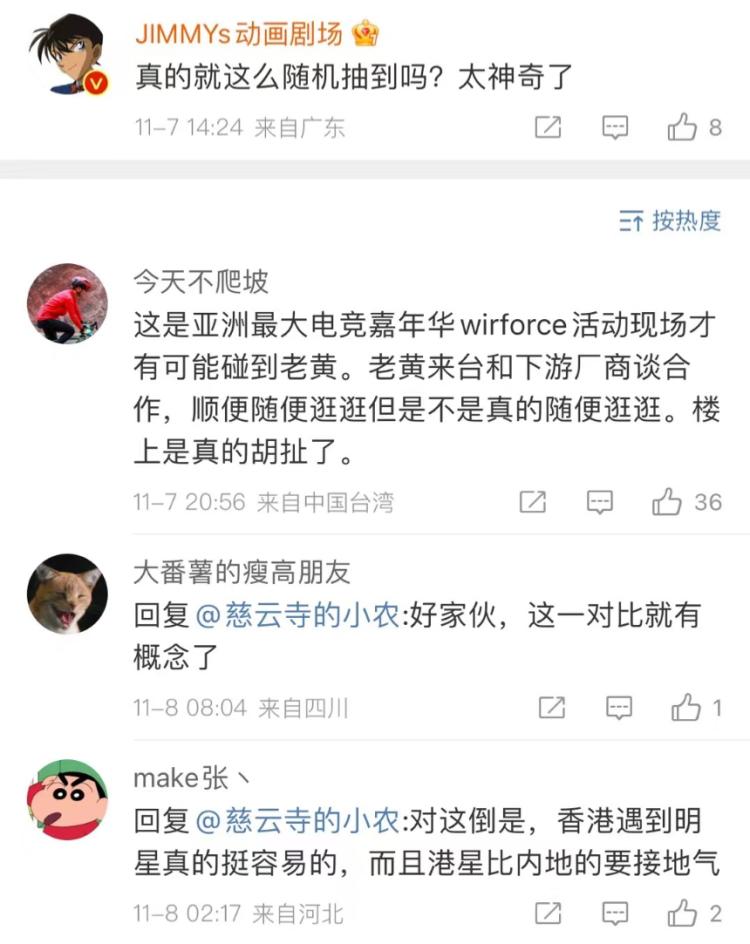Open 大番薯的瘦高朋友's cat avatar
750x944 pixels.
[67, 594]
